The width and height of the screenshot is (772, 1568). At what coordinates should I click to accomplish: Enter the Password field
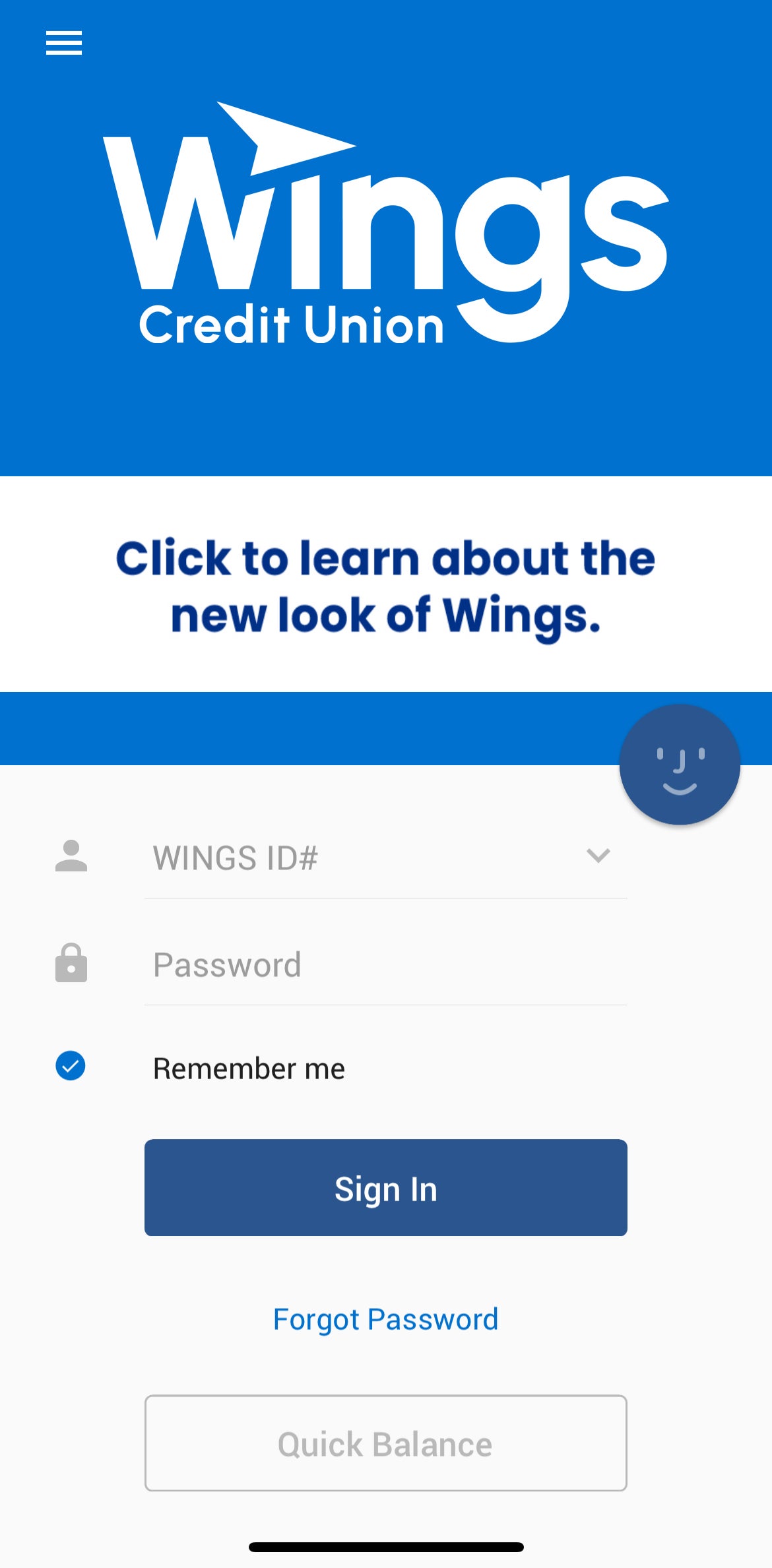[385, 965]
